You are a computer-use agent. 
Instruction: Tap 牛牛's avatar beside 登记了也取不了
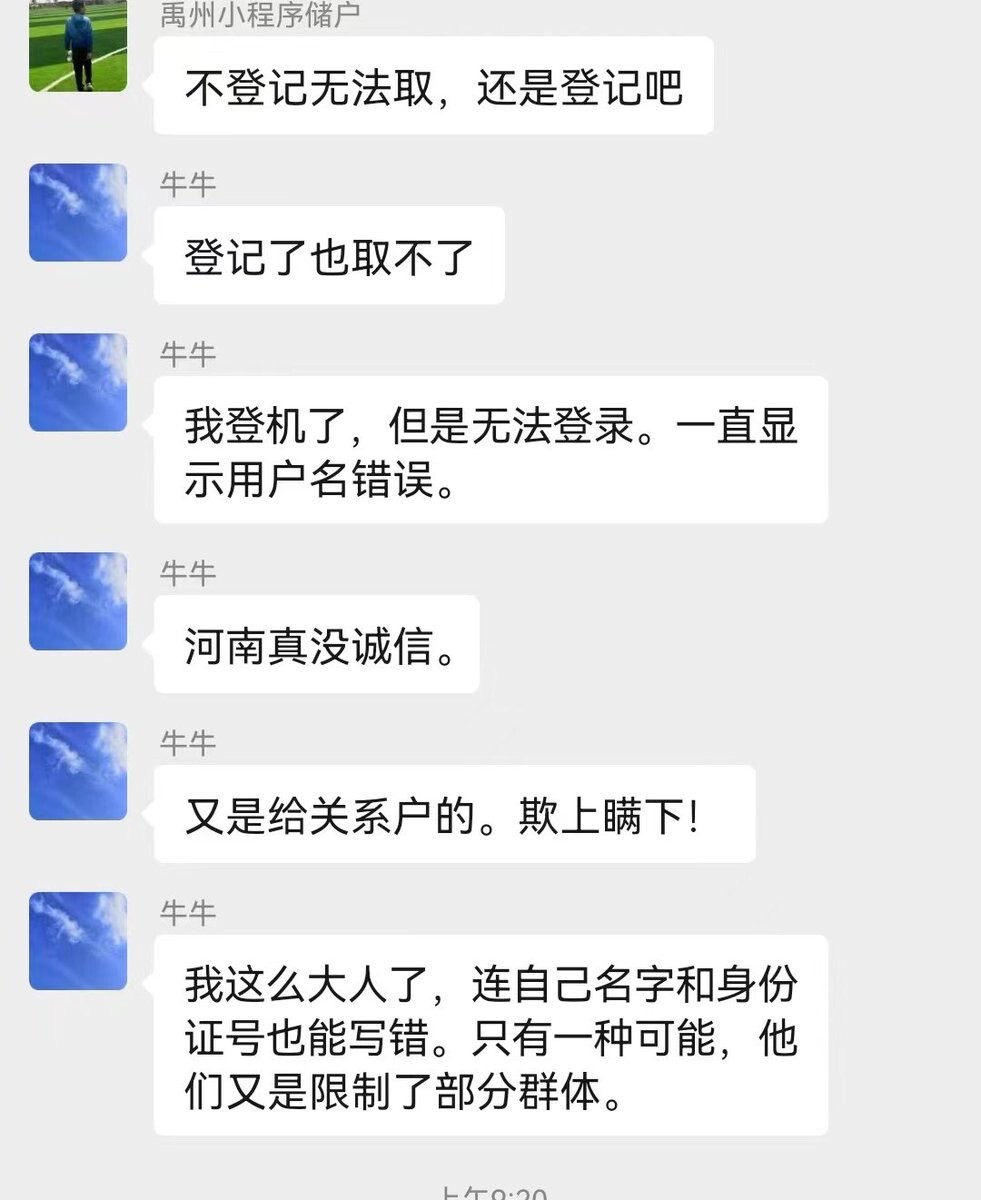point(78,212)
